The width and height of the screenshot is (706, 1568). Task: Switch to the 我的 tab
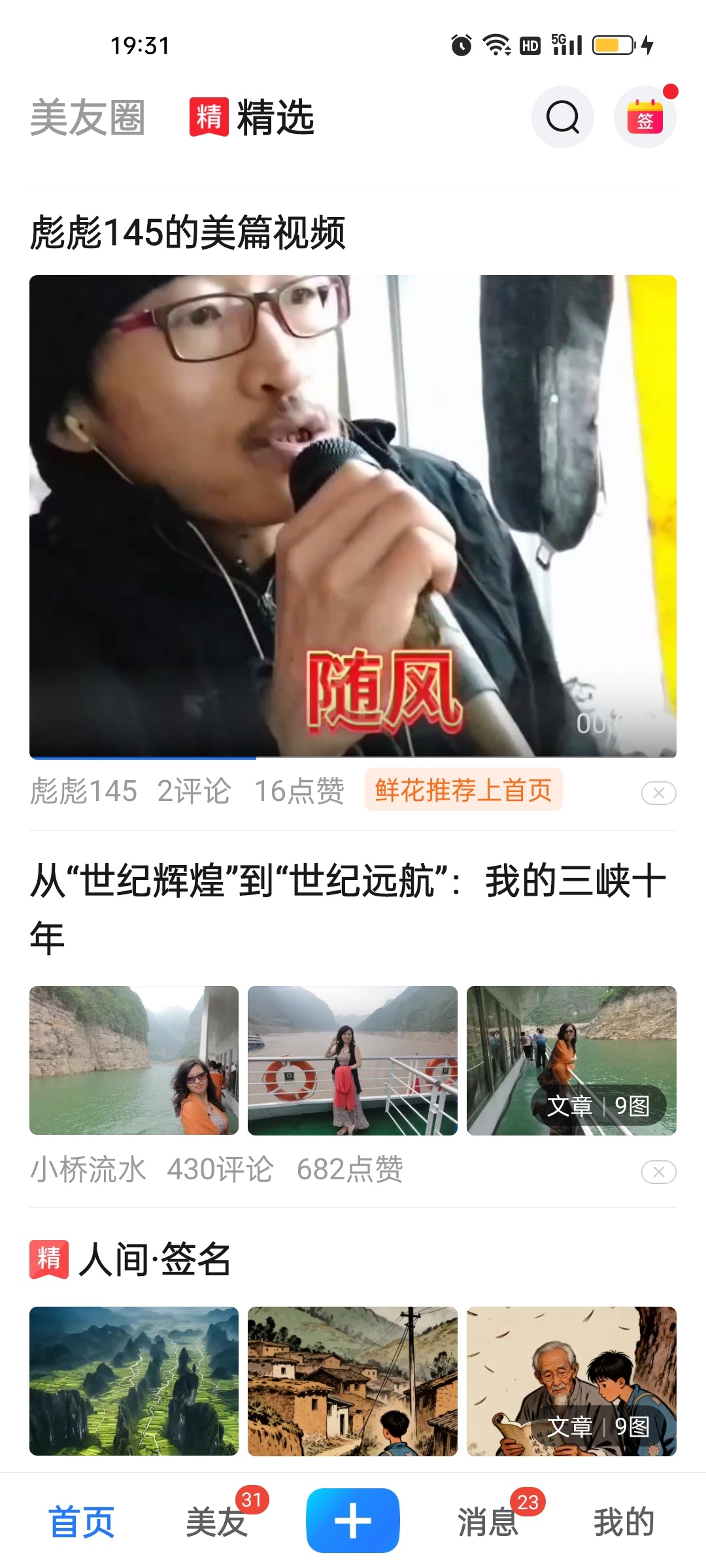coord(624,1522)
